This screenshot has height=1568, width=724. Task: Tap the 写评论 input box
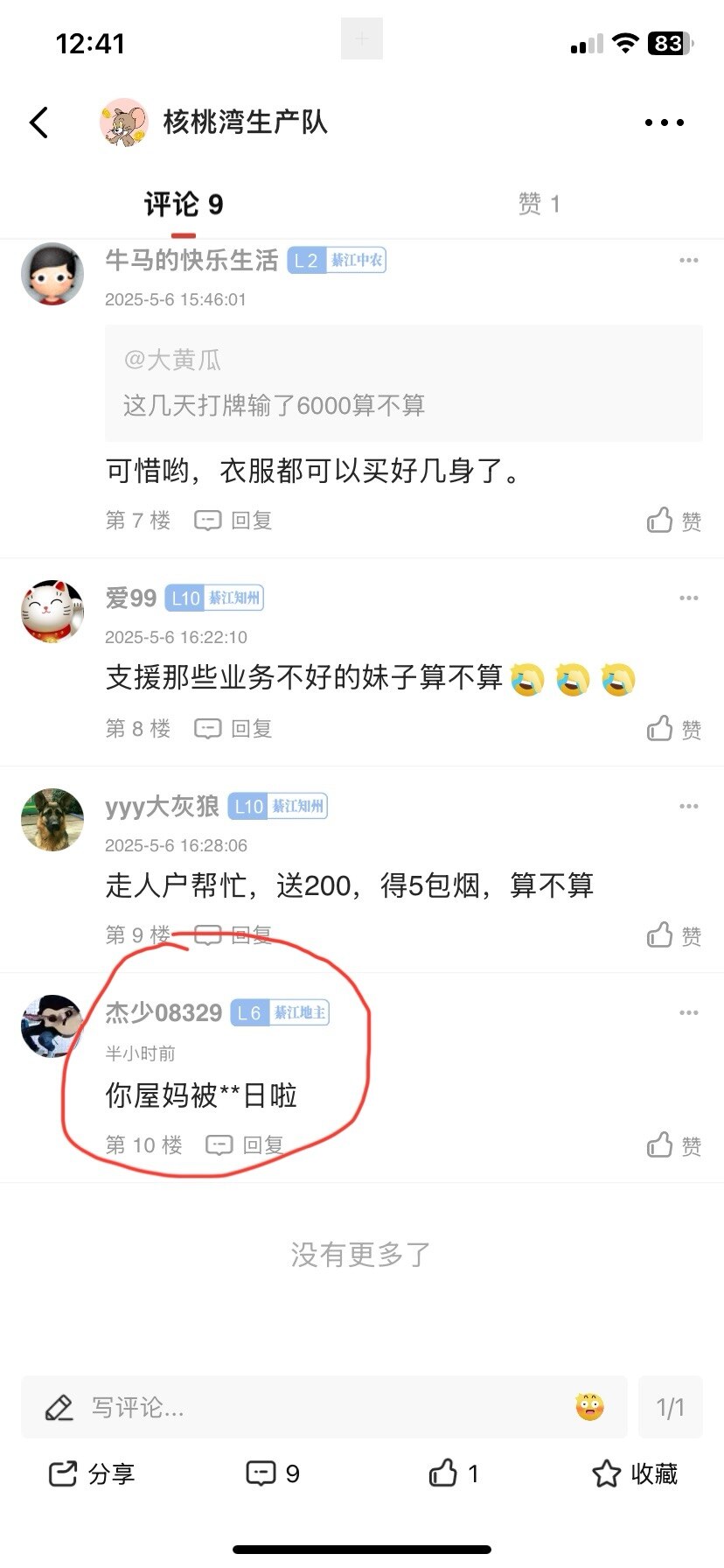[306, 1407]
